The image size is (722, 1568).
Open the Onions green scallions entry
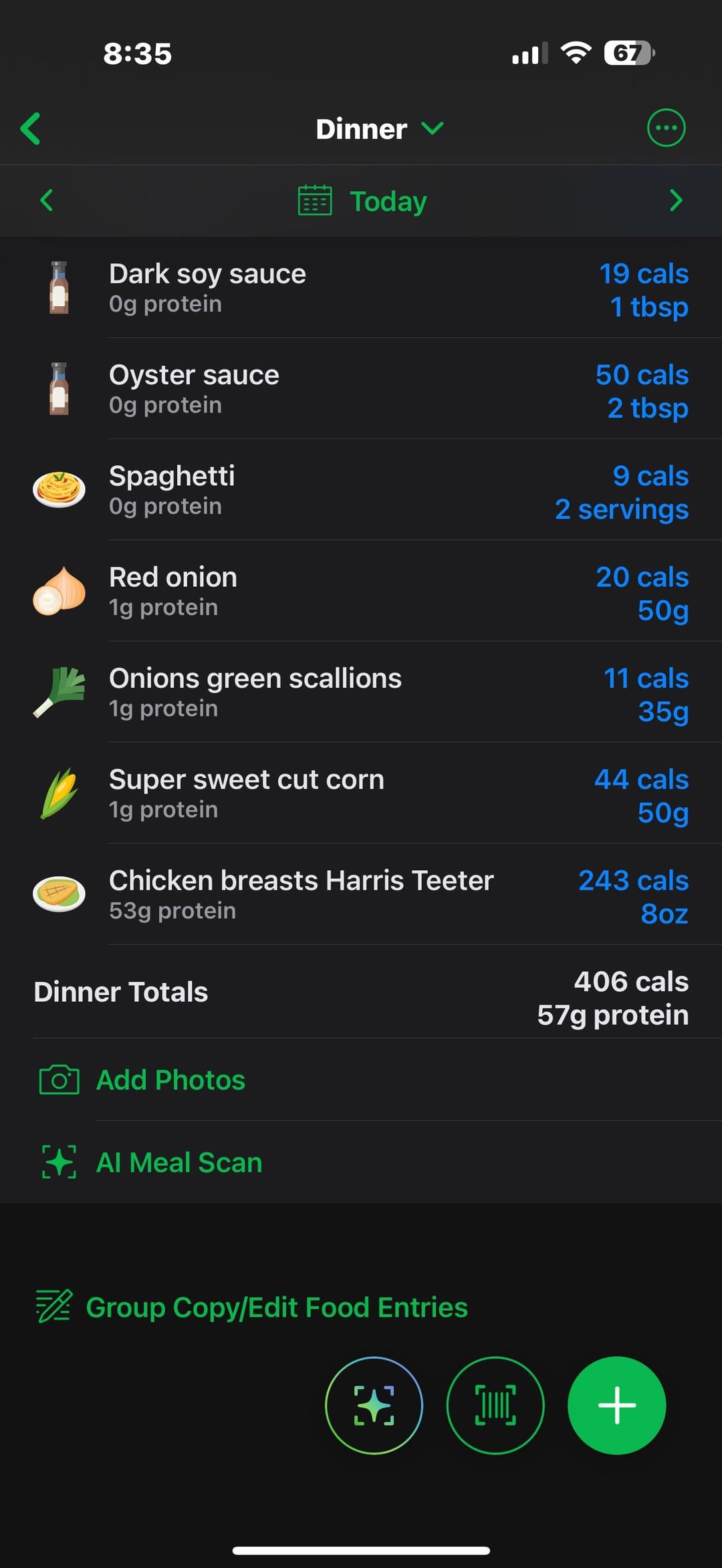[x=361, y=692]
